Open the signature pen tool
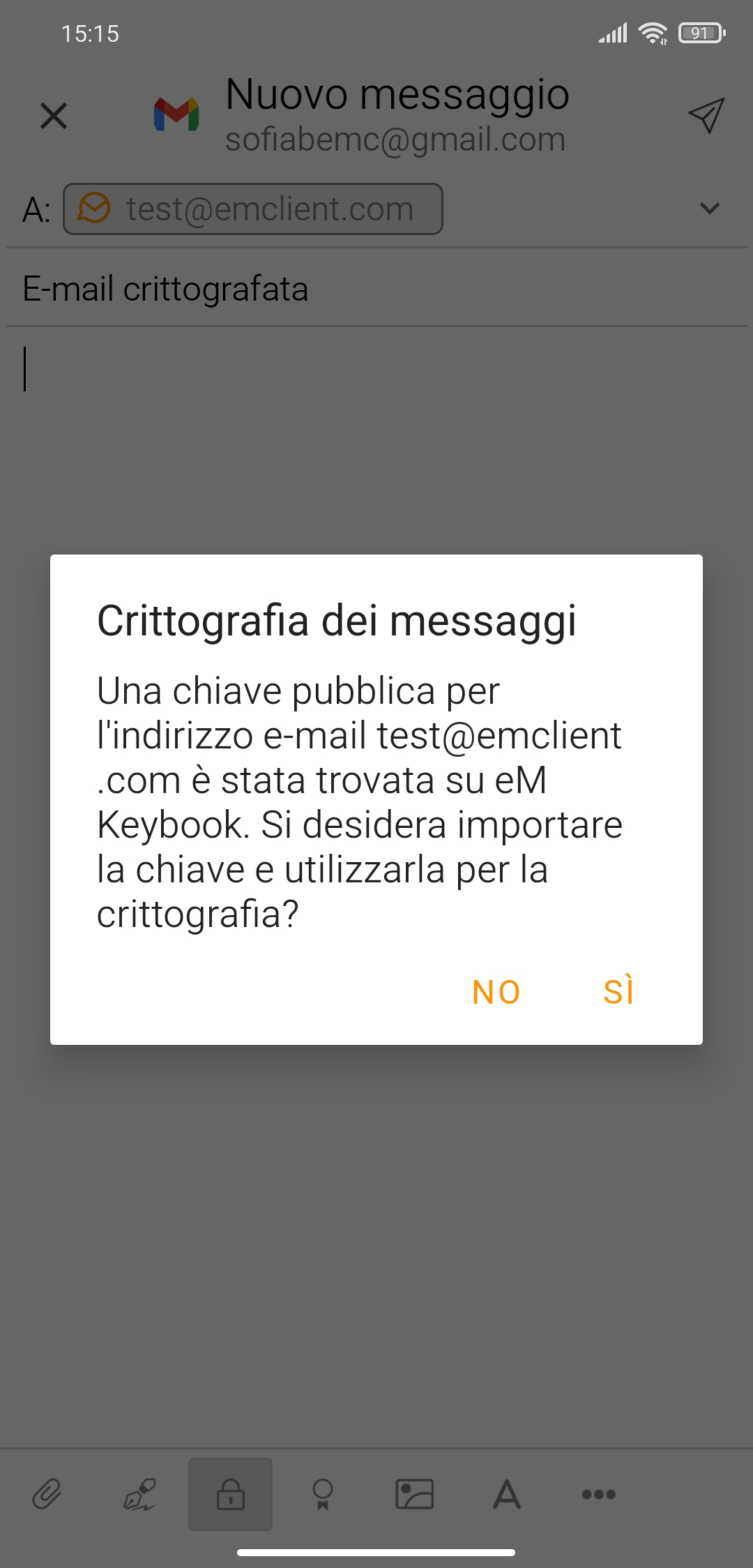The image size is (753, 1568). (139, 1494)
